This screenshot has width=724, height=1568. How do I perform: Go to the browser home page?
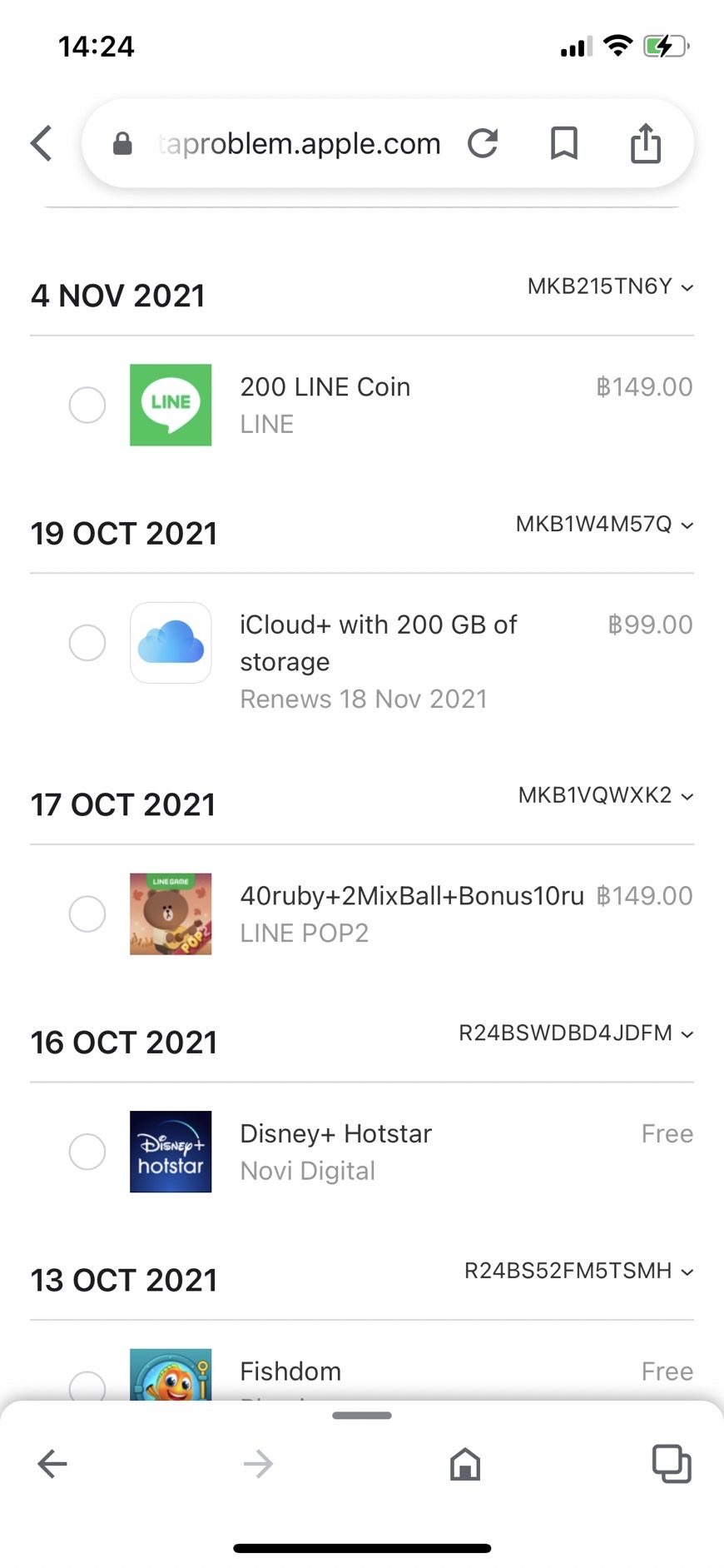pyautogui.click(x=465, y=1463)
